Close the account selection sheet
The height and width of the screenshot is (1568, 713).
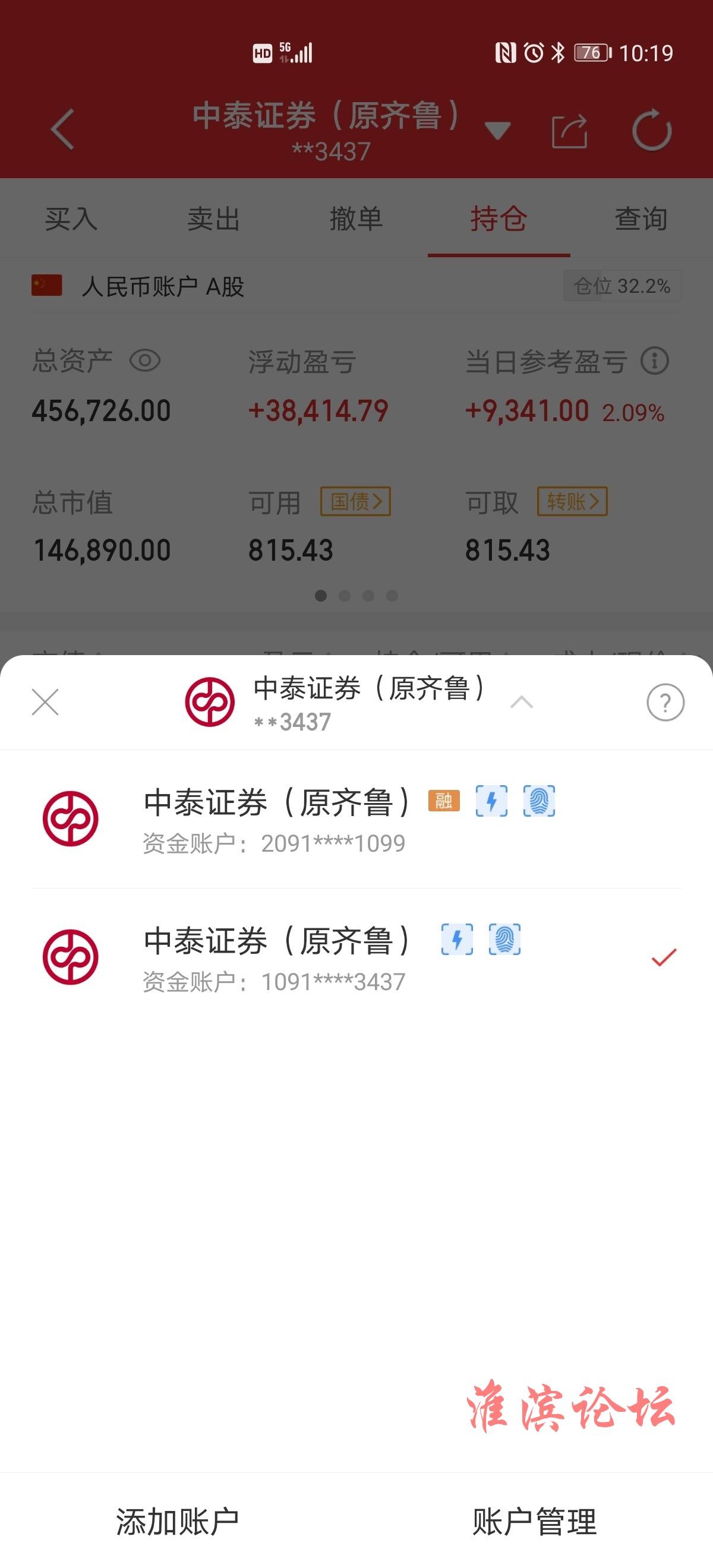(45, 703)
